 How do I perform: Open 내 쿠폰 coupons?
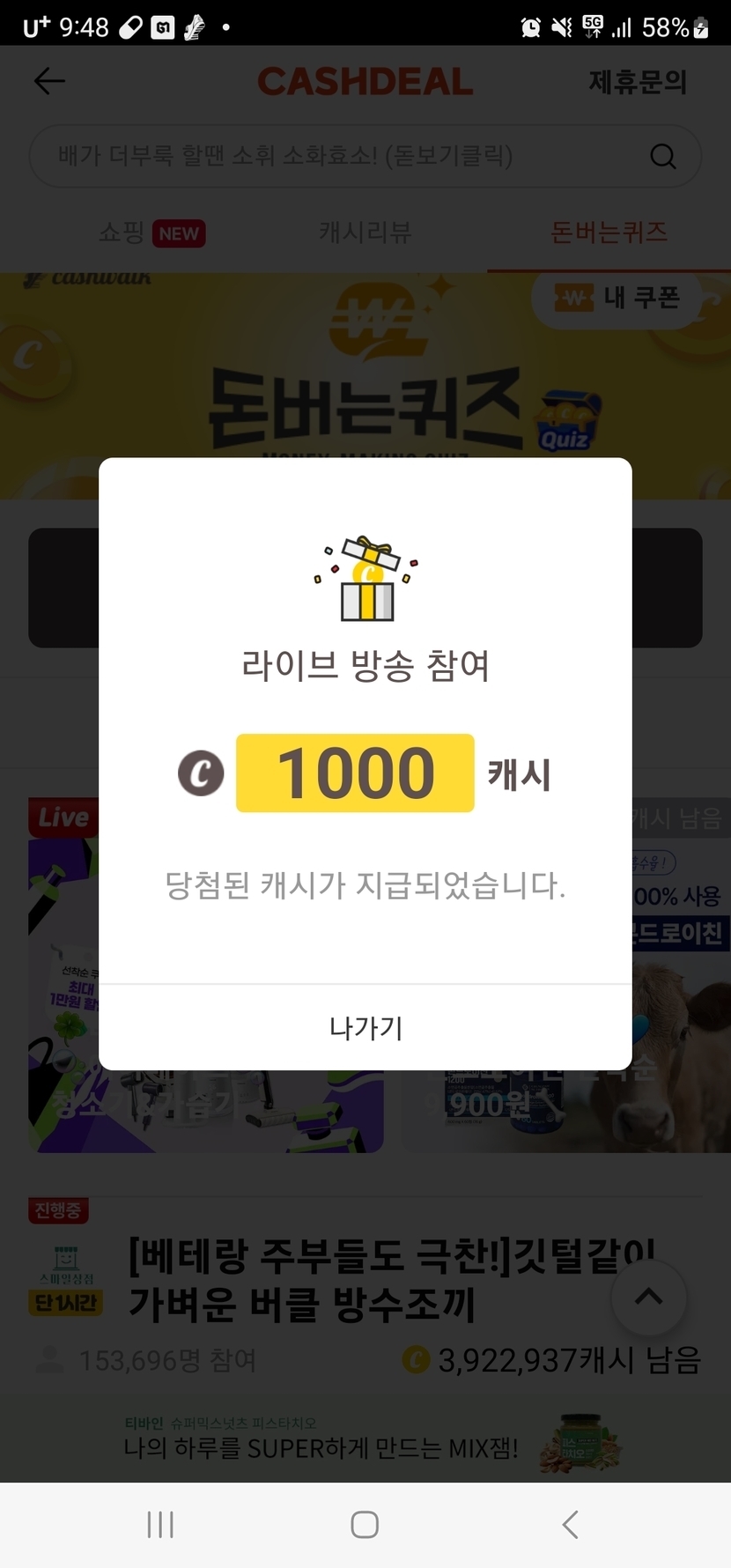618,299
